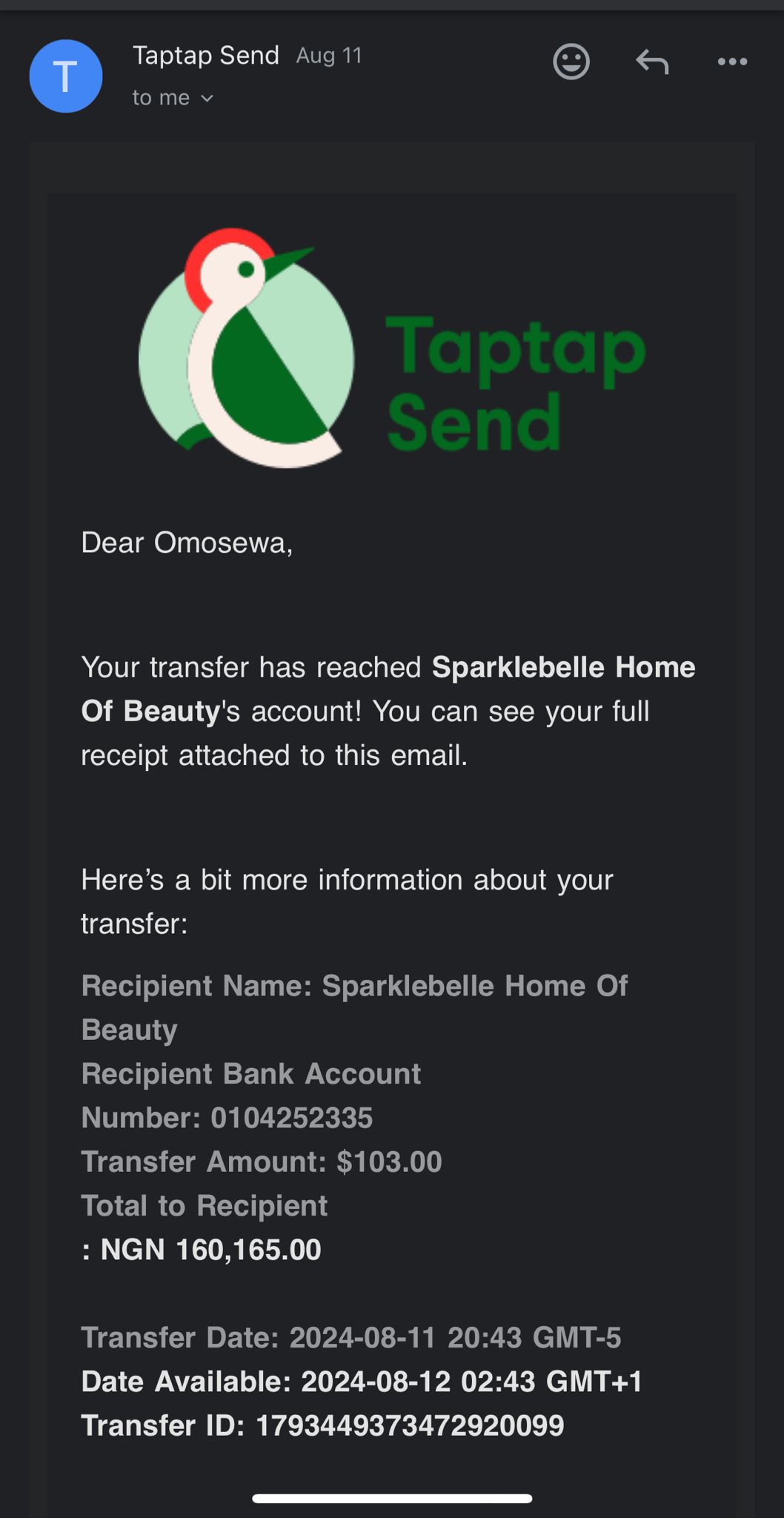
Task: Expand the "to me" recipient details
Action: [x=173, y=98]
